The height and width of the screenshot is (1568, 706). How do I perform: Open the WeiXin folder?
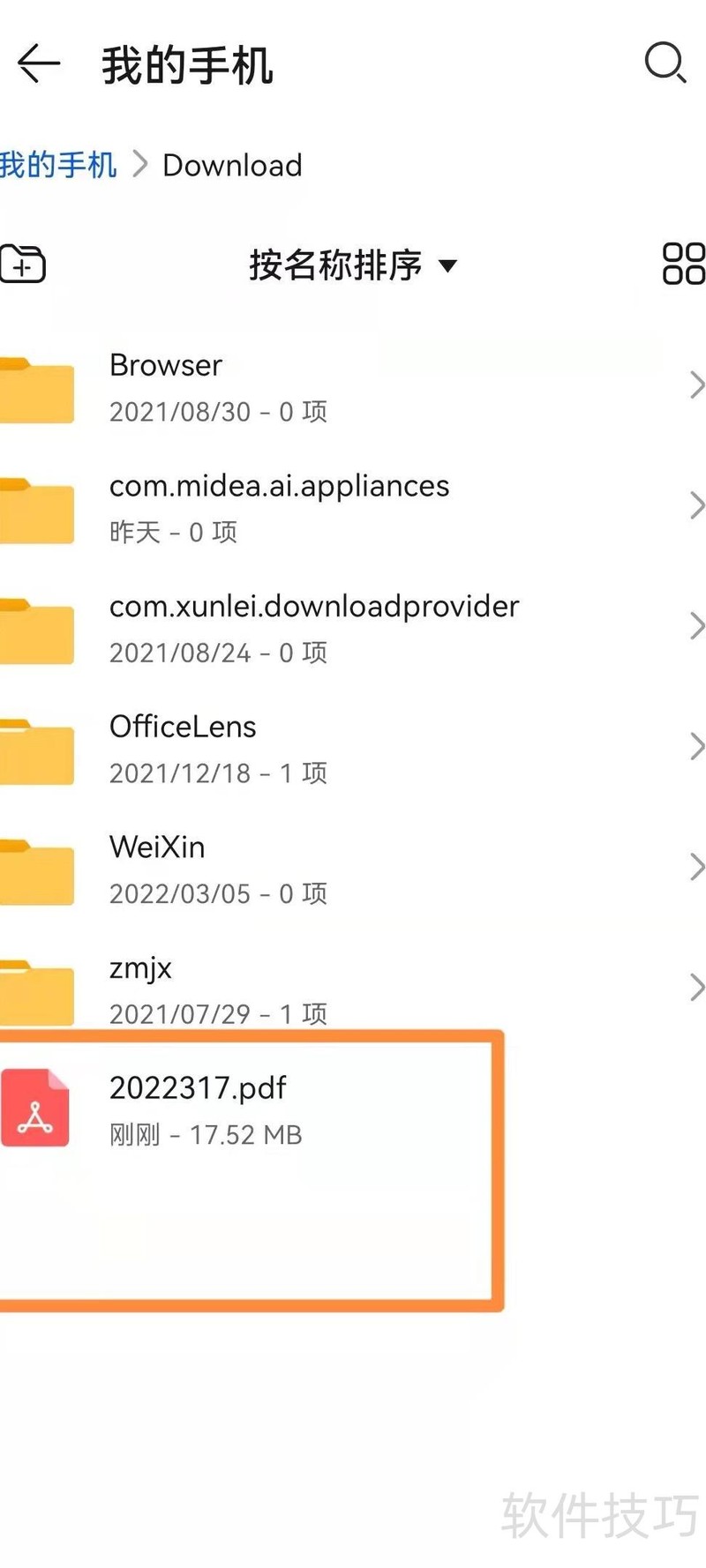353,869
